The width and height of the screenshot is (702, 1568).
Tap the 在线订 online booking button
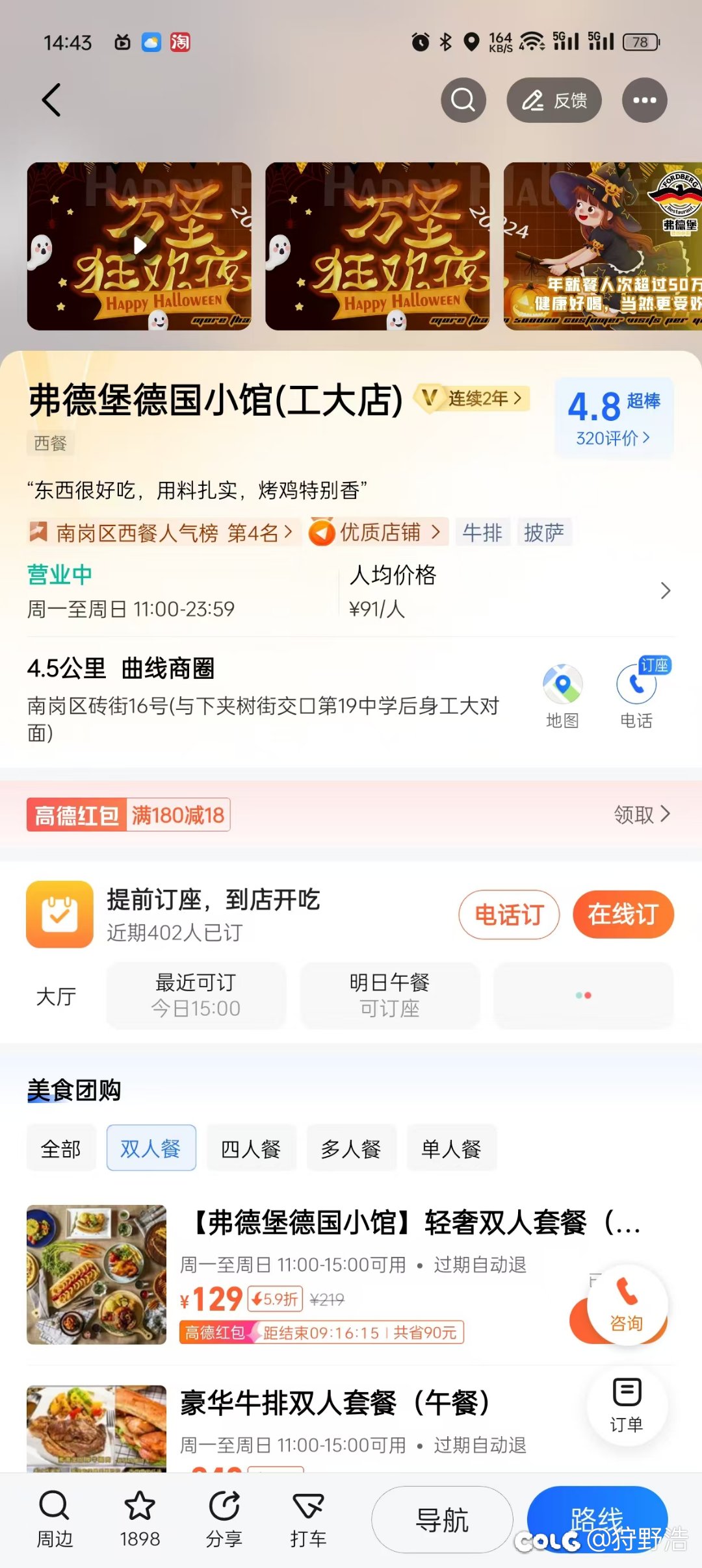tap(623, 915)
